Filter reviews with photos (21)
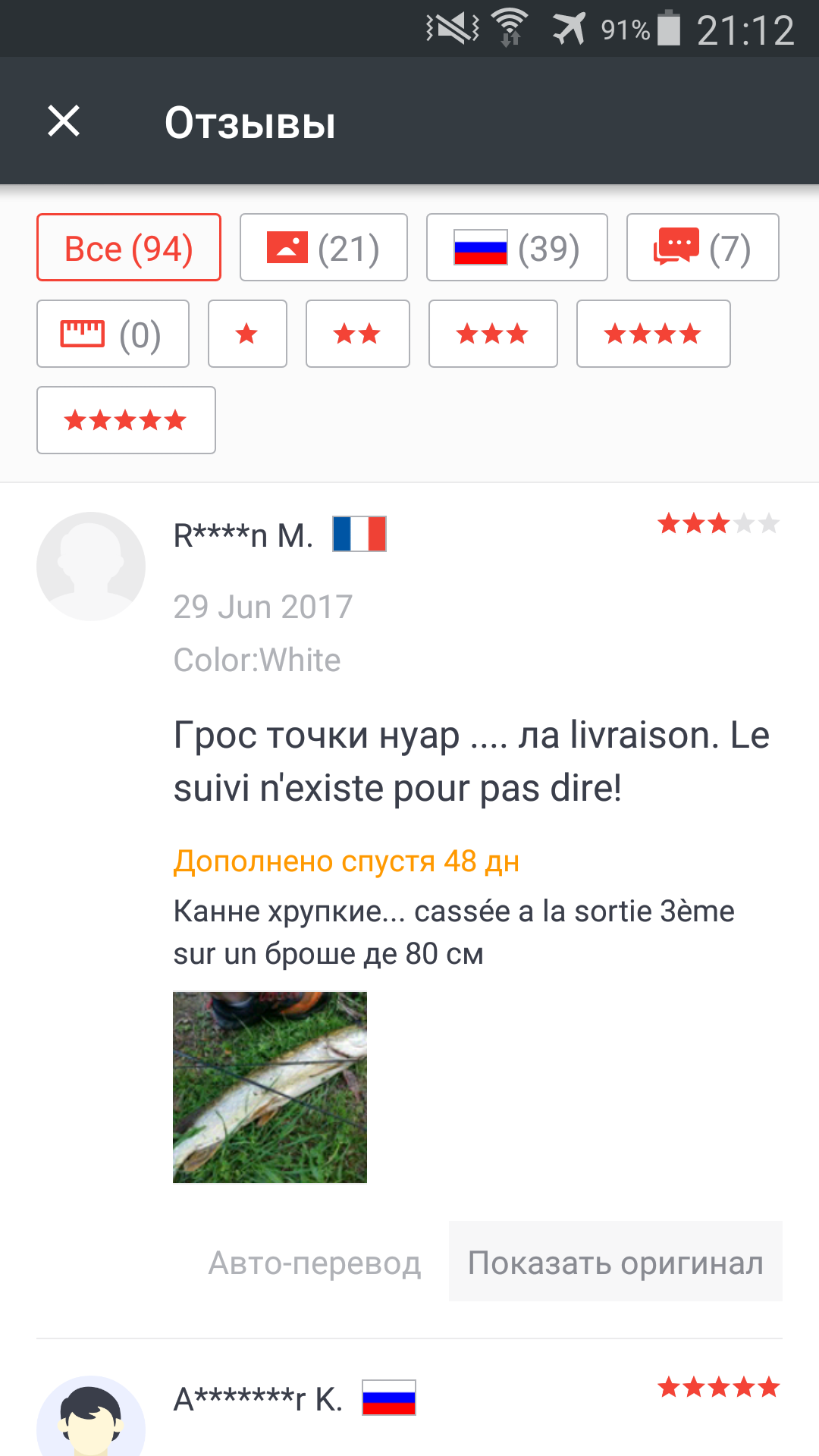 (324, 248)
